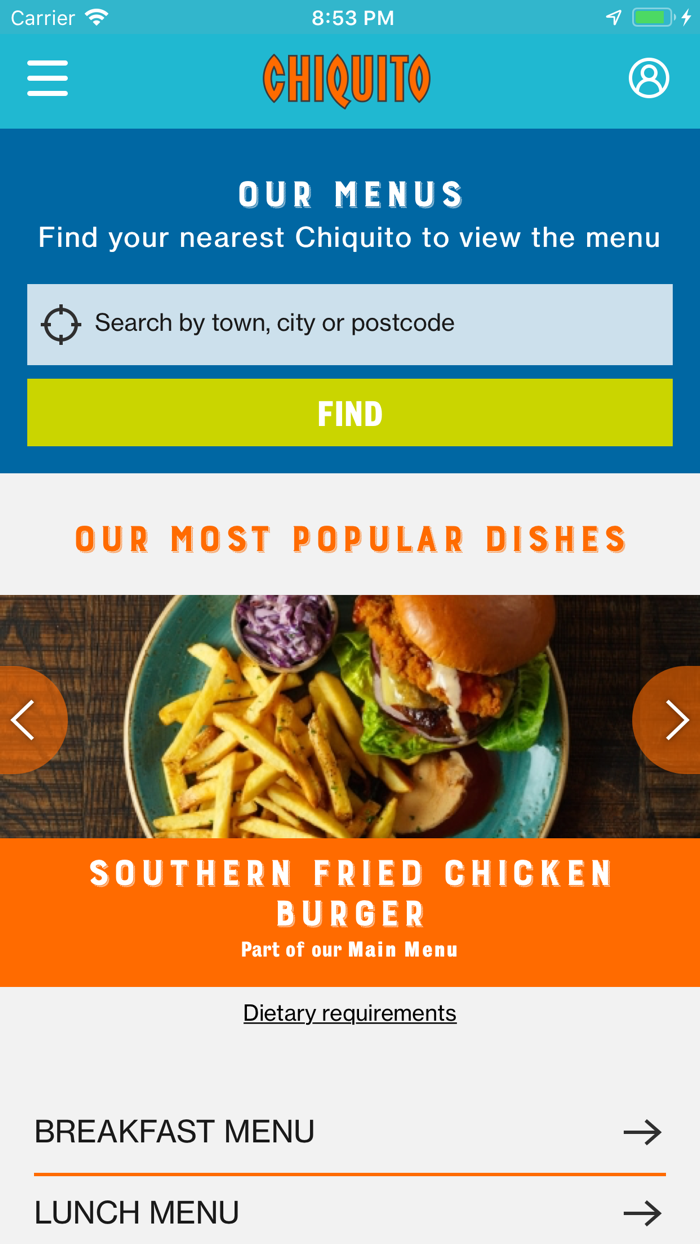Tap the green FIND button
The image size is (700, 1244).
(350, 412)
